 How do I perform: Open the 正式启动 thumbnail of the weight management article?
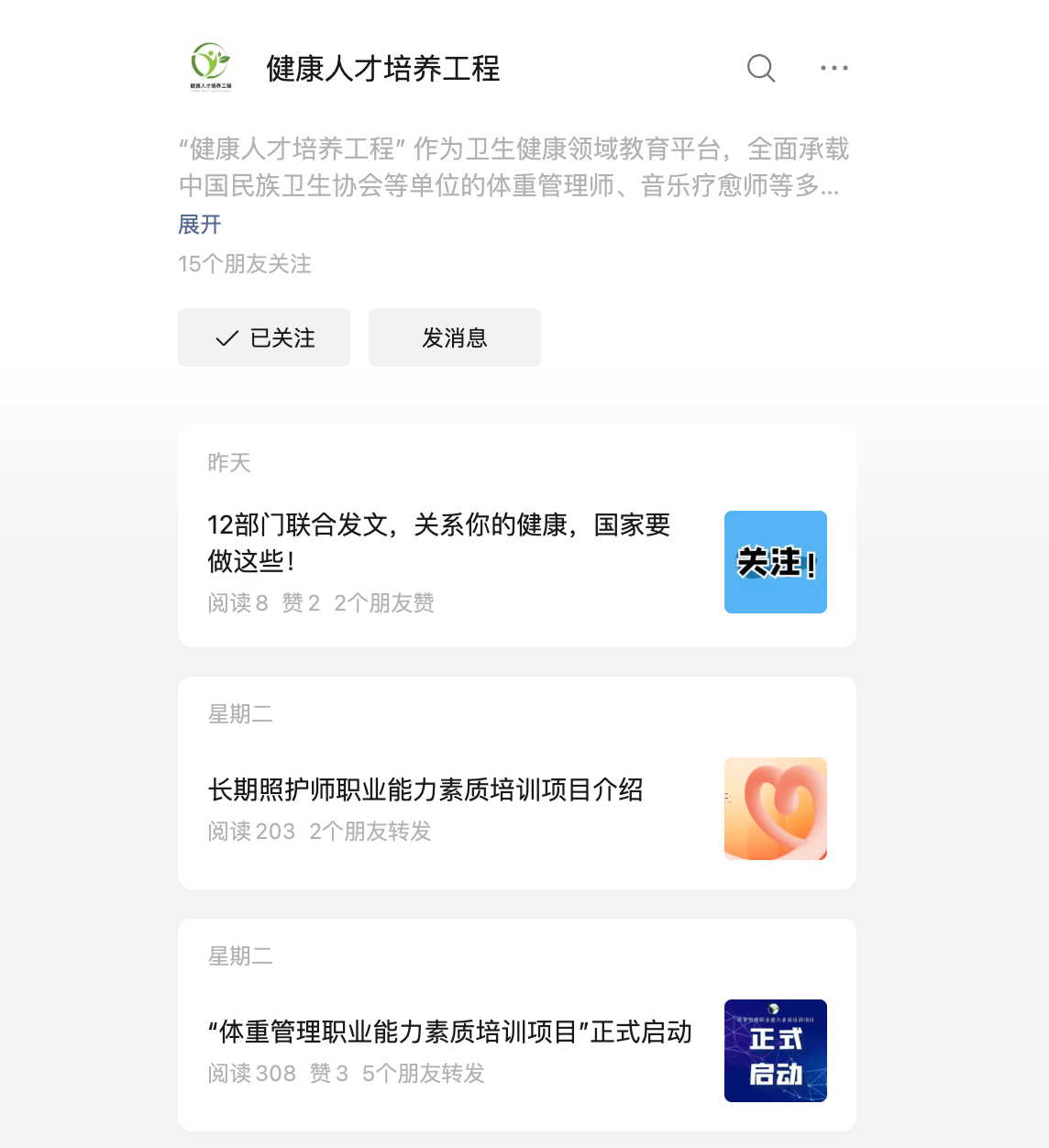pos(775,1050)
